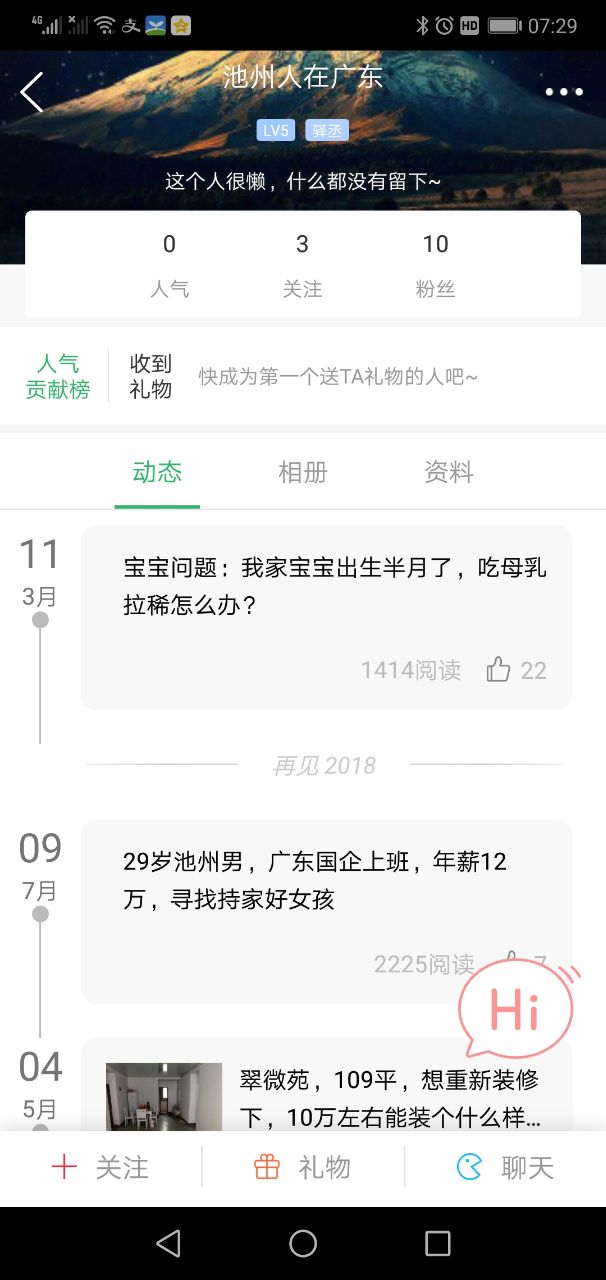This screenshot has width=606, height=1280.
Task: Select the 动态 tab
Action: 157,472
